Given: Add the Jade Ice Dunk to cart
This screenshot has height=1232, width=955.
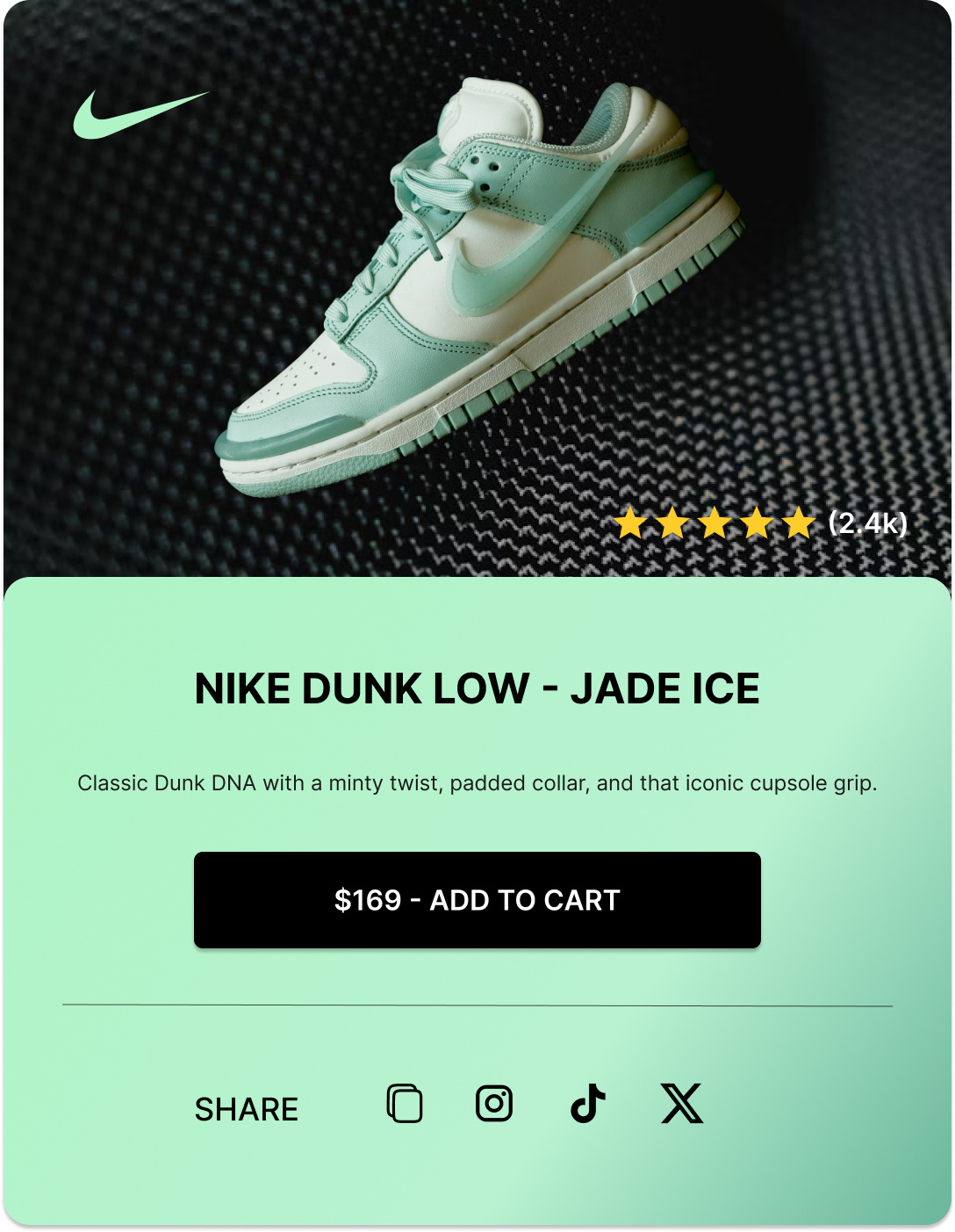Looking at the screenshot, I should (477, 900).
